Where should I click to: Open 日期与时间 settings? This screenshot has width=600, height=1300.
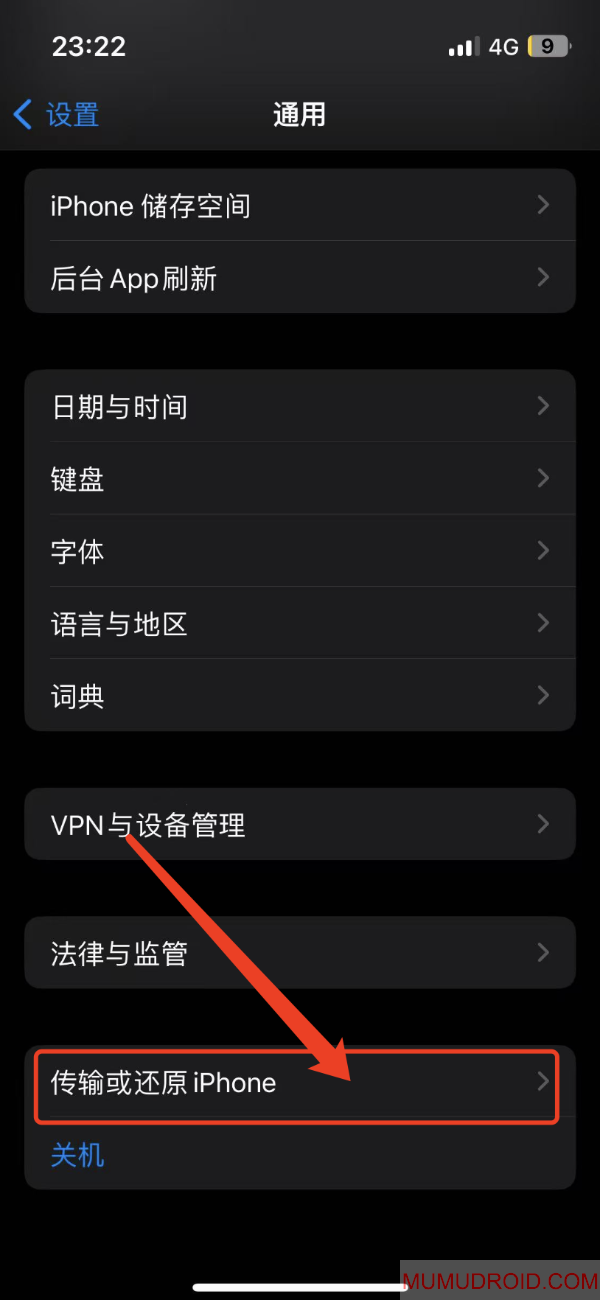(300, 407)
